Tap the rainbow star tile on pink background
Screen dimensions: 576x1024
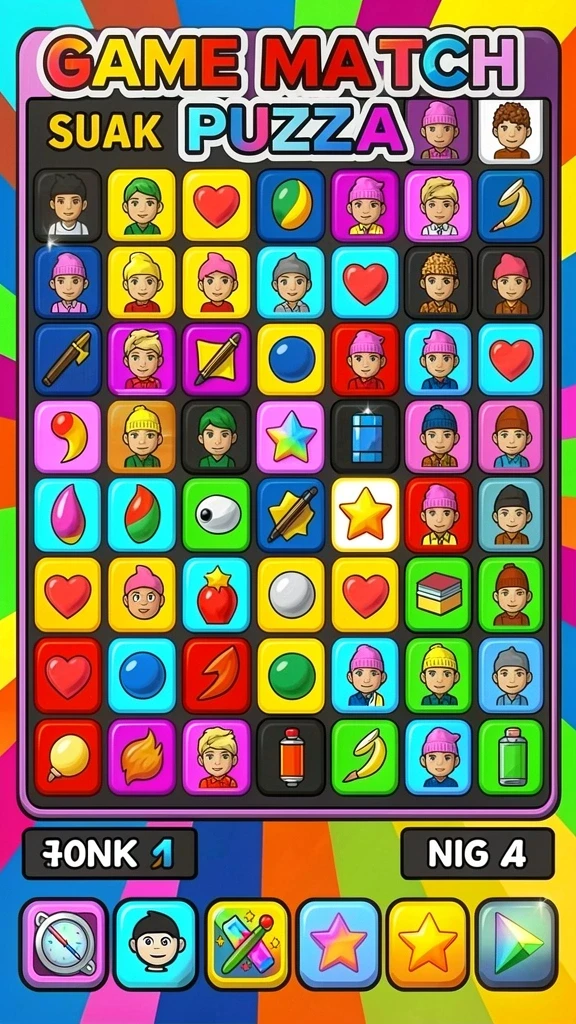tap(291, 436)
